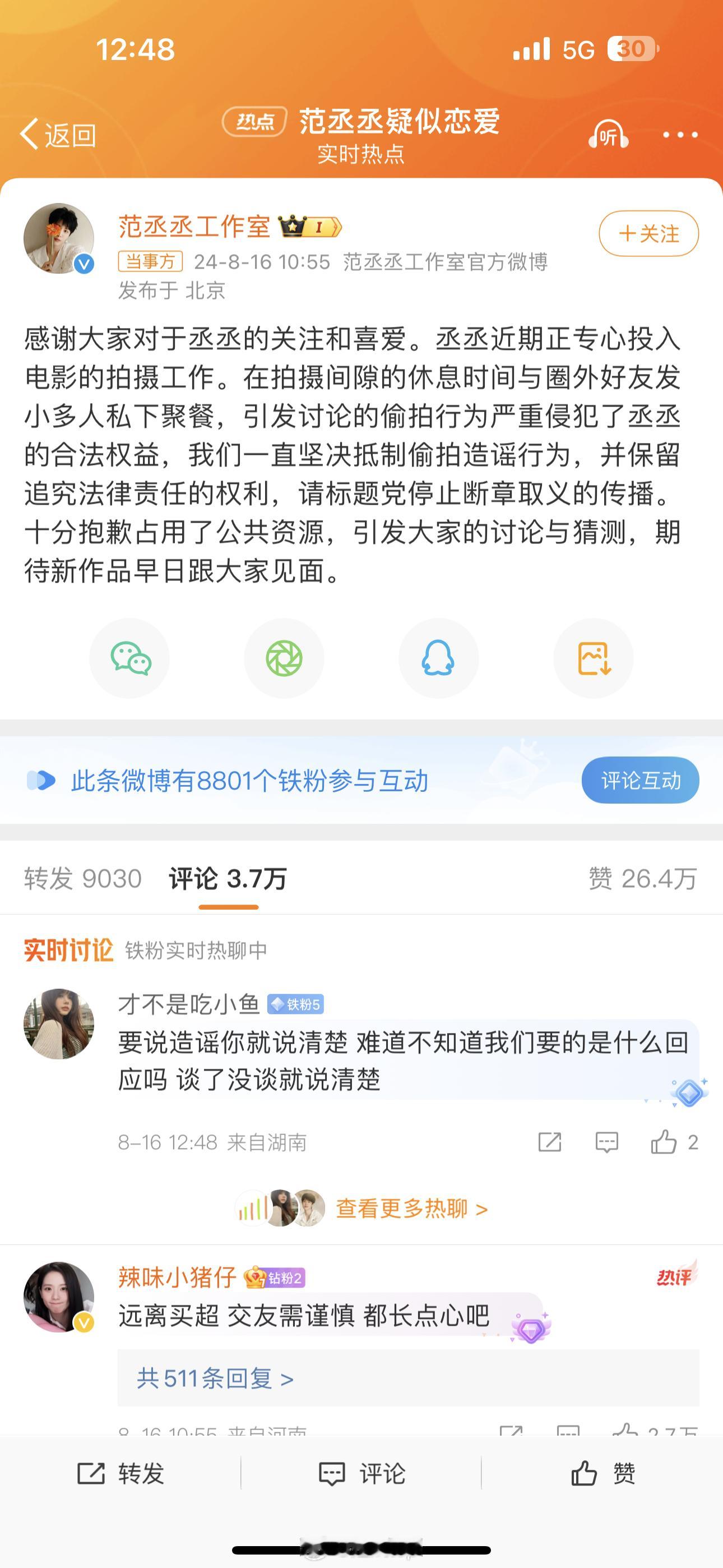
Task: Share the post via QQ
Action: (x=438, y=658)
